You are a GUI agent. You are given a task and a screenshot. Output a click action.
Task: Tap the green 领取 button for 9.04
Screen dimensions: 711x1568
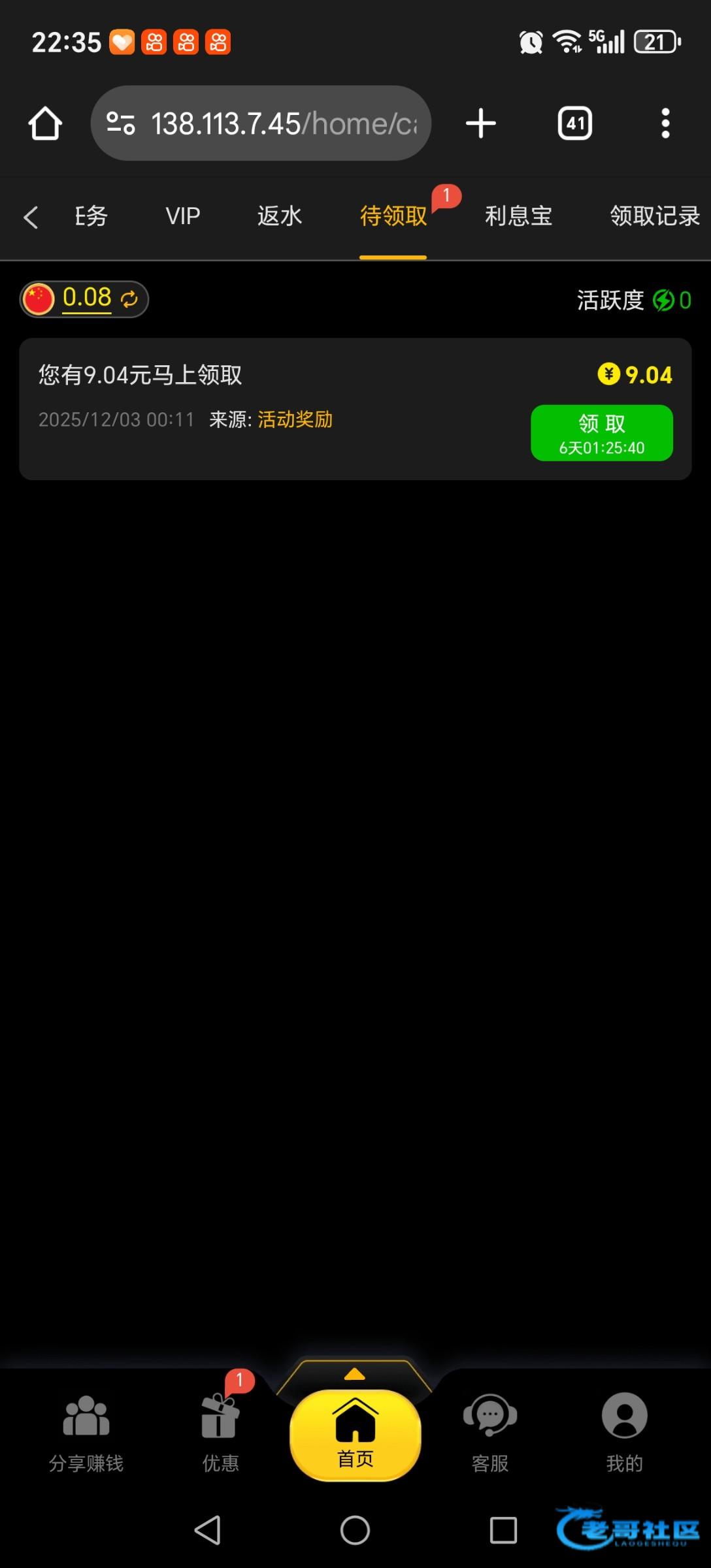pyautogui.click(x=601, y=433)
